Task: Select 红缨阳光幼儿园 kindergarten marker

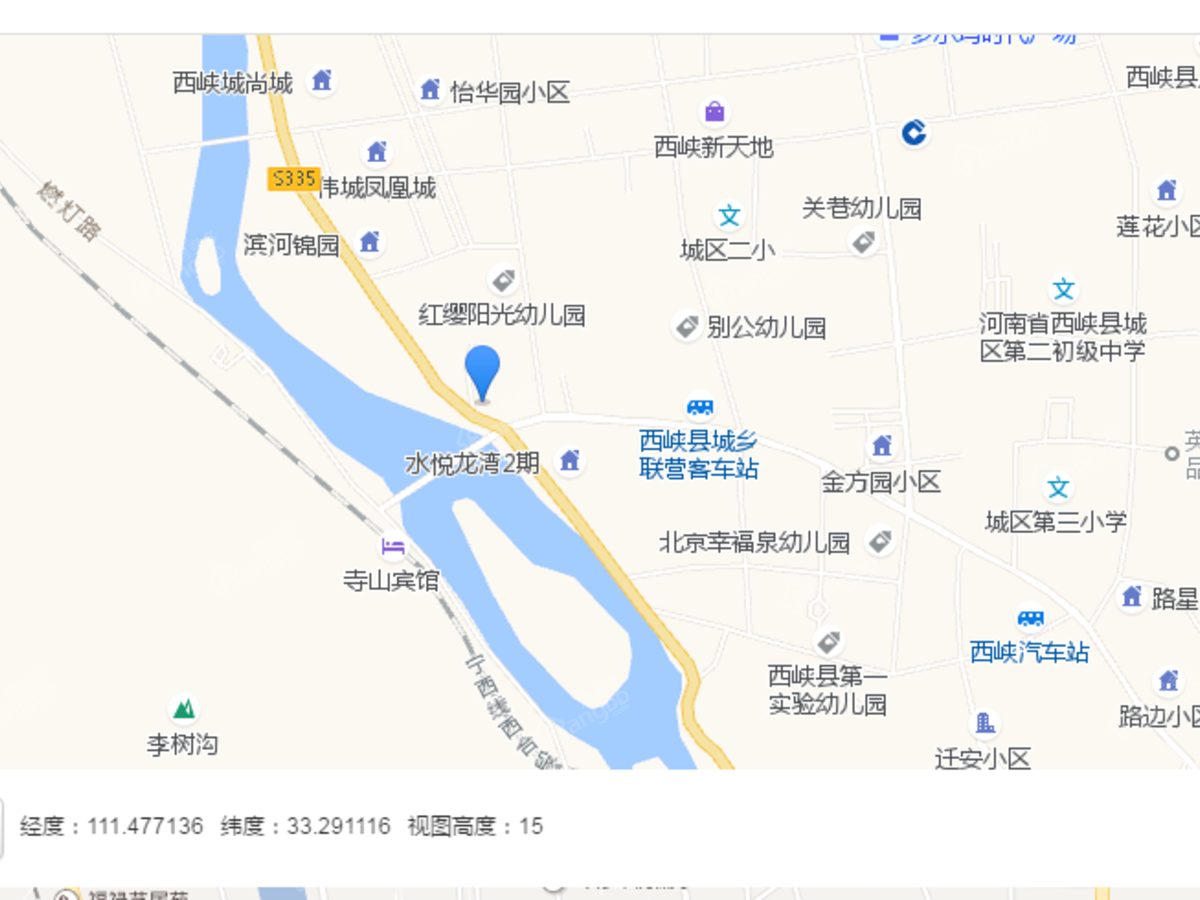Action: click(x=503, y=281)
